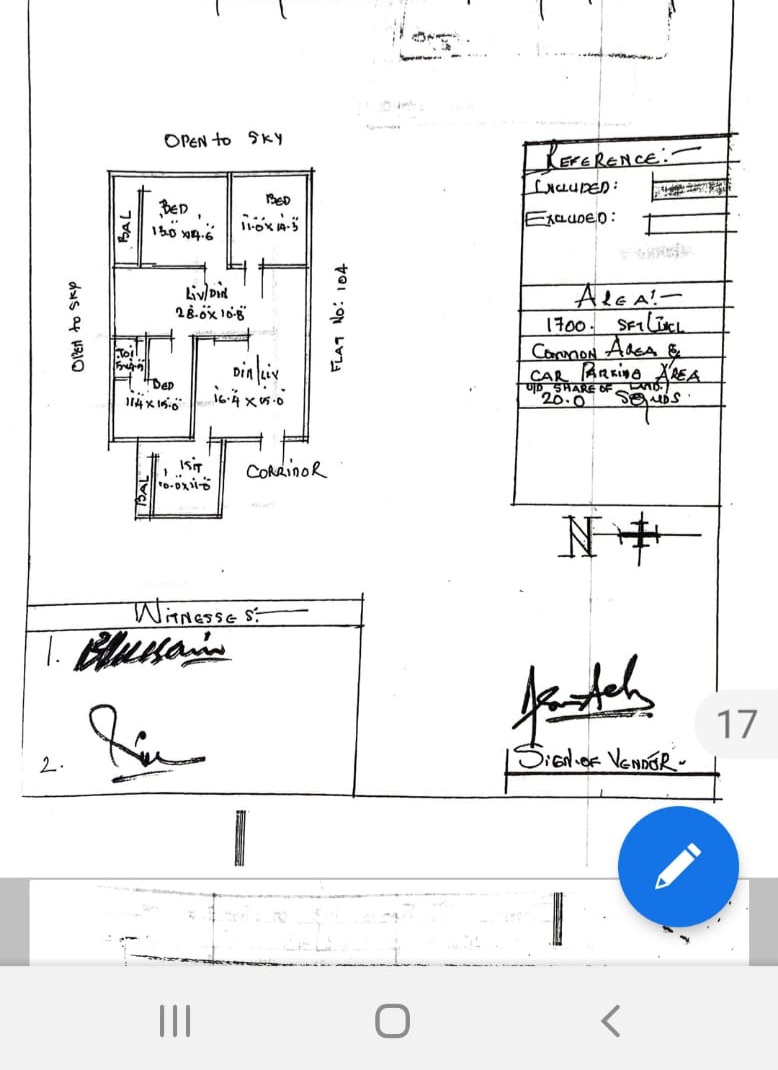Tap the blue pencil edit button
Screen dimensions: 778x1070
point(678,866)
